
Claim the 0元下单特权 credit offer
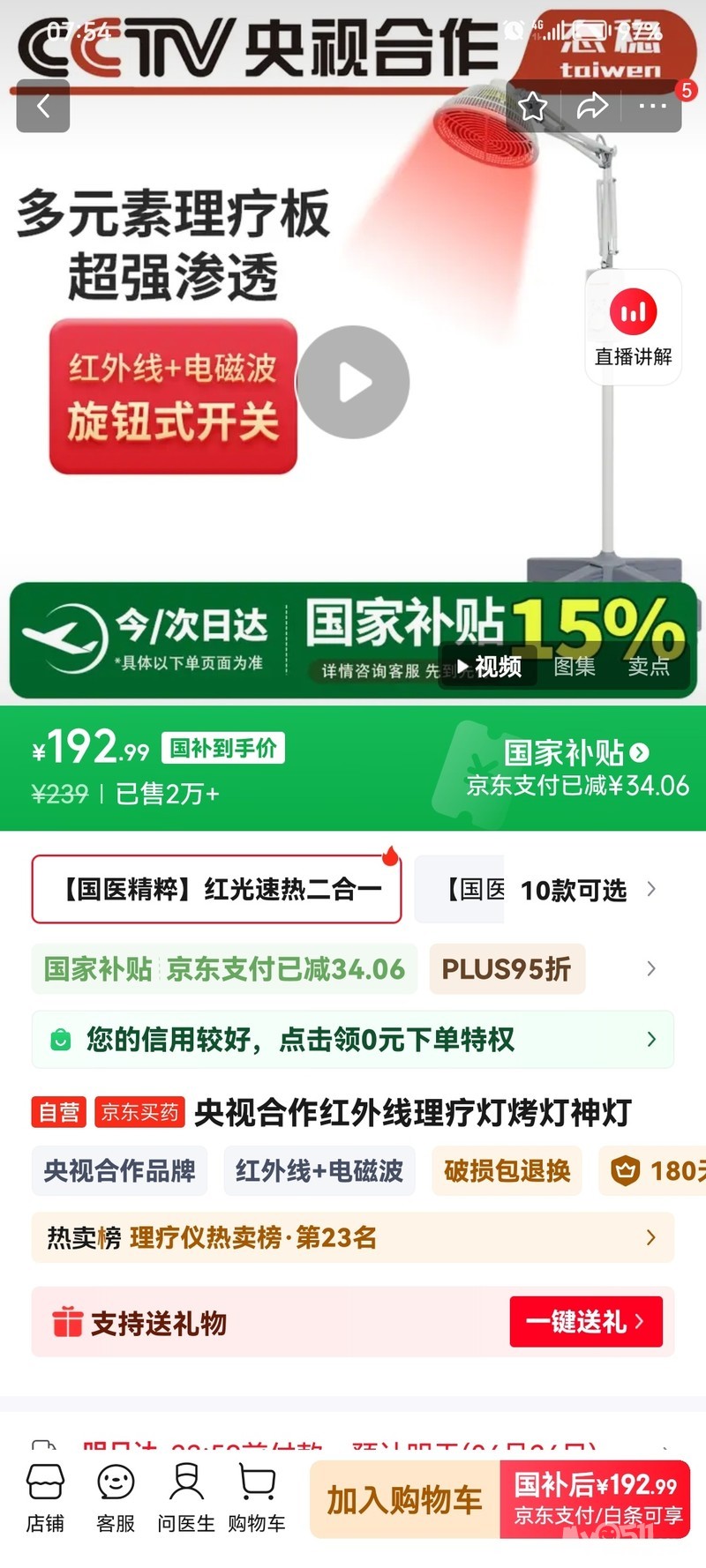pyautogui.click(x=353, y=1040)
